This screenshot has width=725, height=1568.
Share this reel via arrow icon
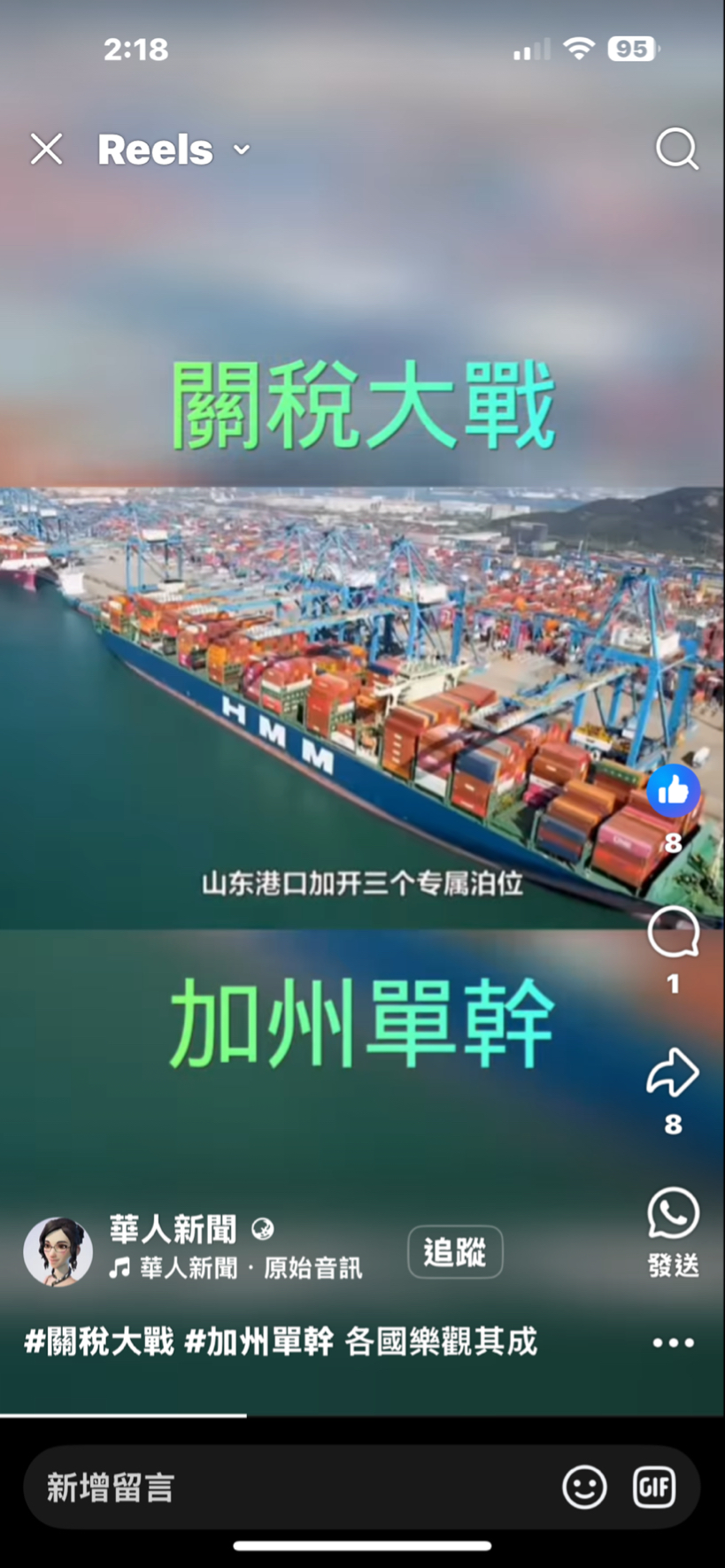[x=673, y=1072]
